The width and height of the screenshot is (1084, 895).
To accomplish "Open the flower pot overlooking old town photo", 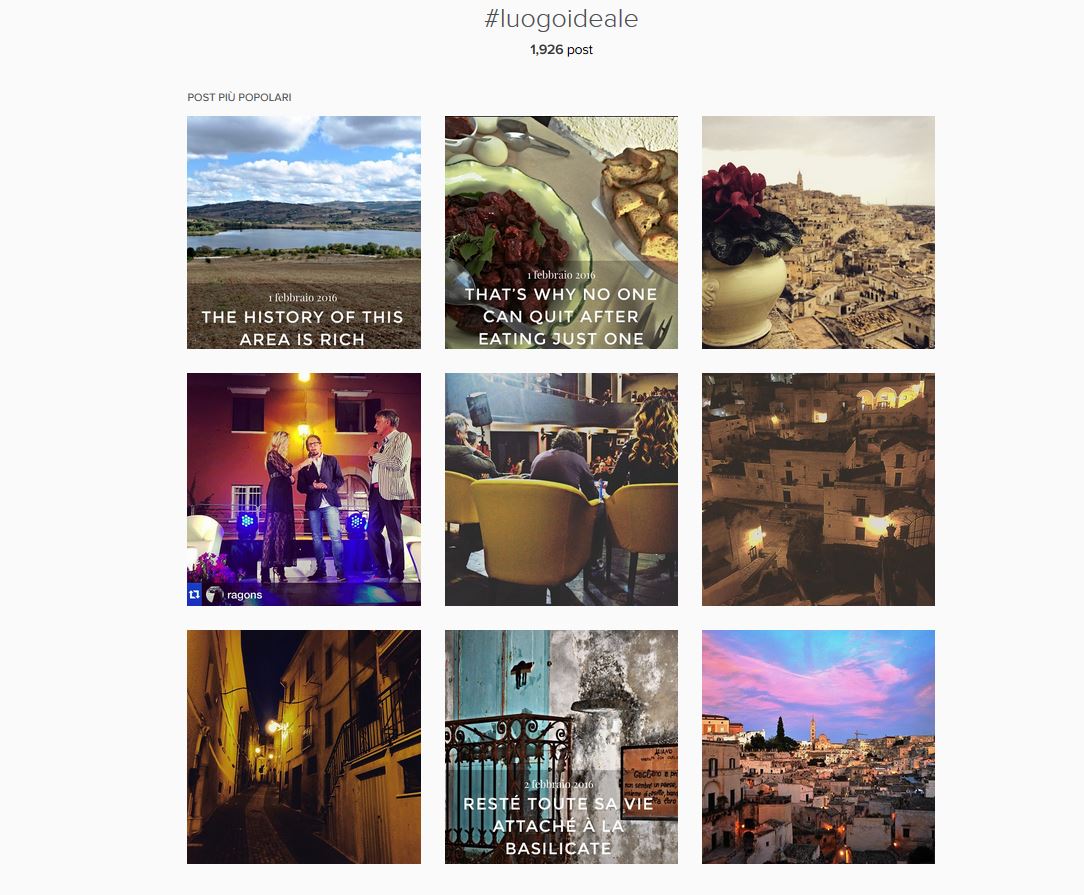I will click(818, 232).
